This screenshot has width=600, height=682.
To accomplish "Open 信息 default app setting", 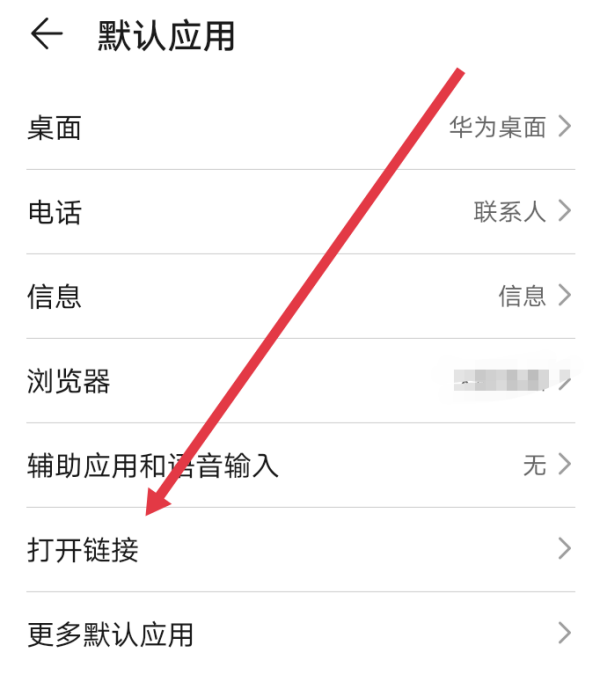I will click(300, 296).
